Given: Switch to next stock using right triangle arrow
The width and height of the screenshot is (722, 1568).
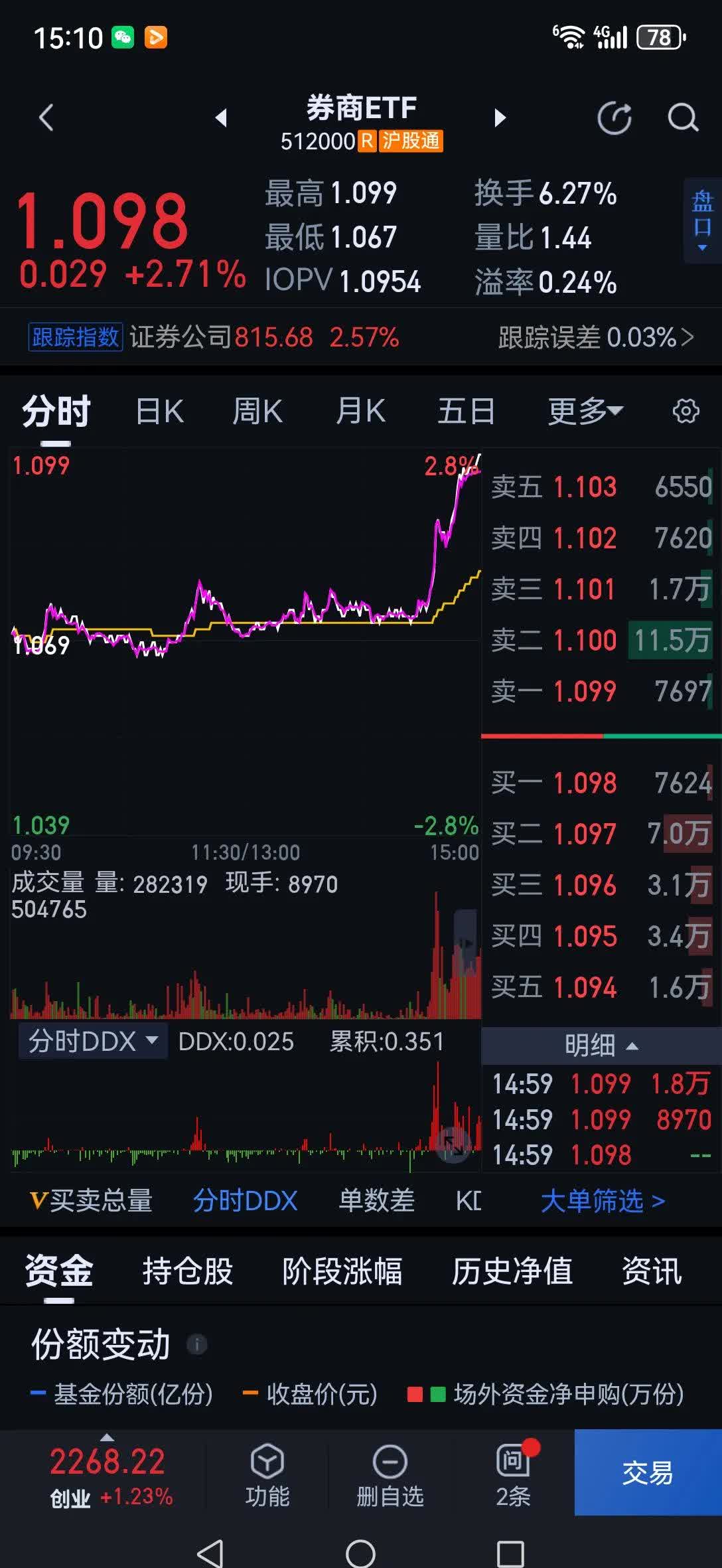Looking at the screenshot, I should click(x=500, y=118).
